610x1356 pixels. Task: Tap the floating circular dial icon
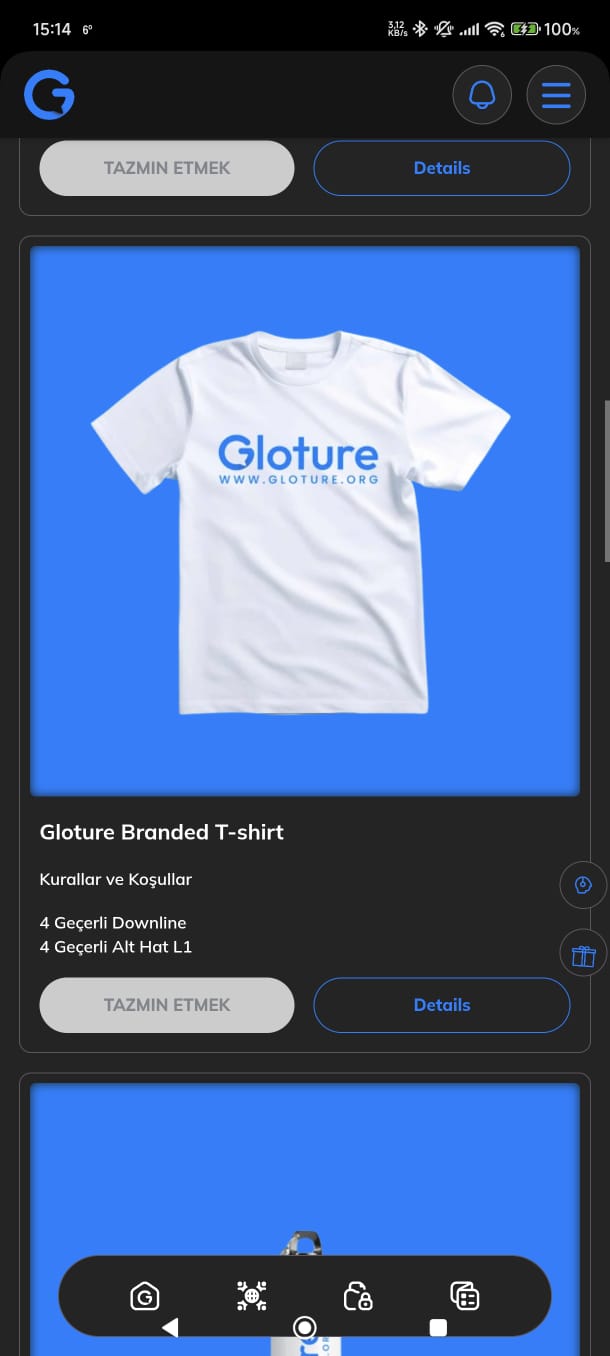coord(583,885)
